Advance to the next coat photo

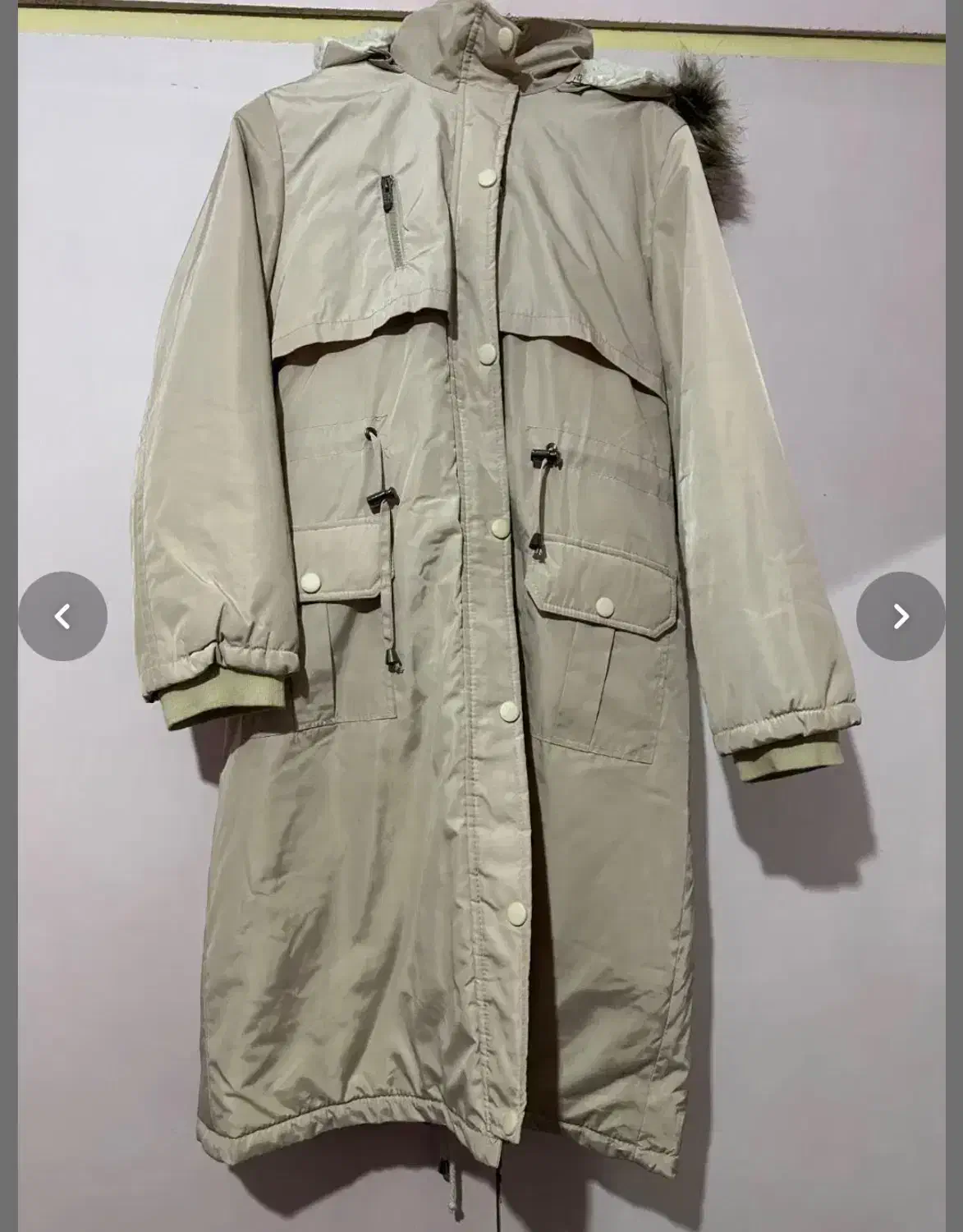pos(900,616)
